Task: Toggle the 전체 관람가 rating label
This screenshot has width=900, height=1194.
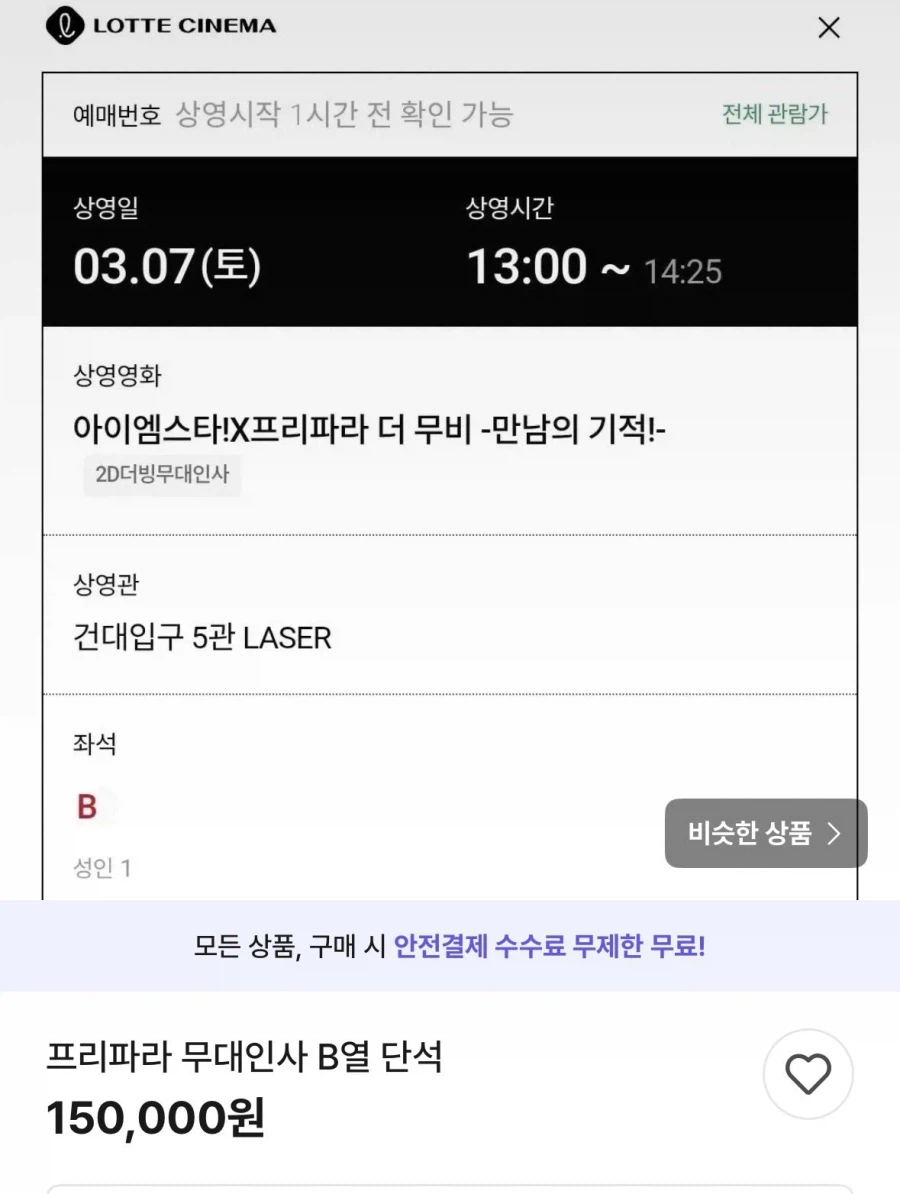Action: pyautogui.click(x=774, y=114)
